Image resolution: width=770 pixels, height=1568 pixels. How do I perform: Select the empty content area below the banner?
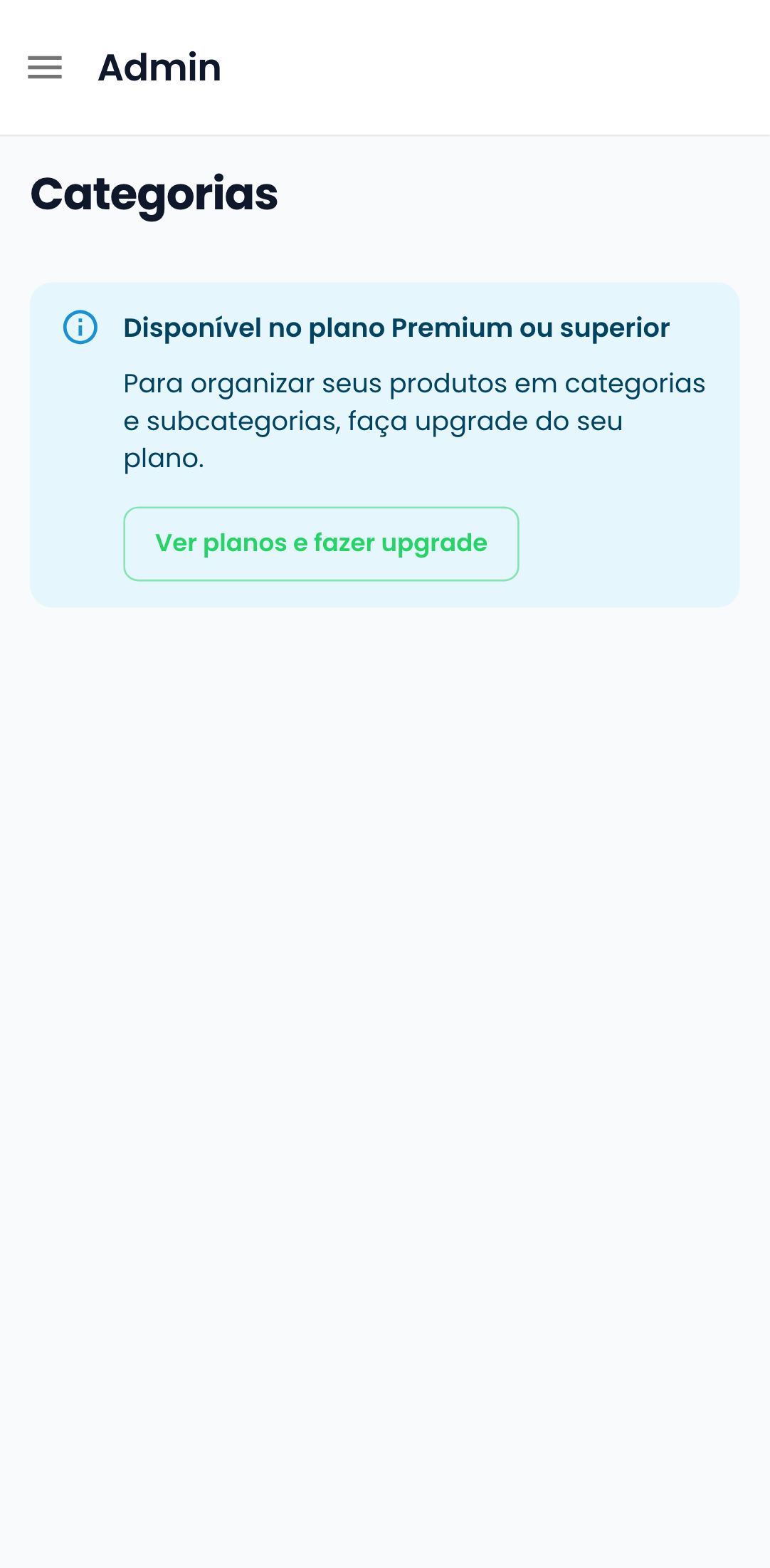pyautogui.click(x=384, y=997)
